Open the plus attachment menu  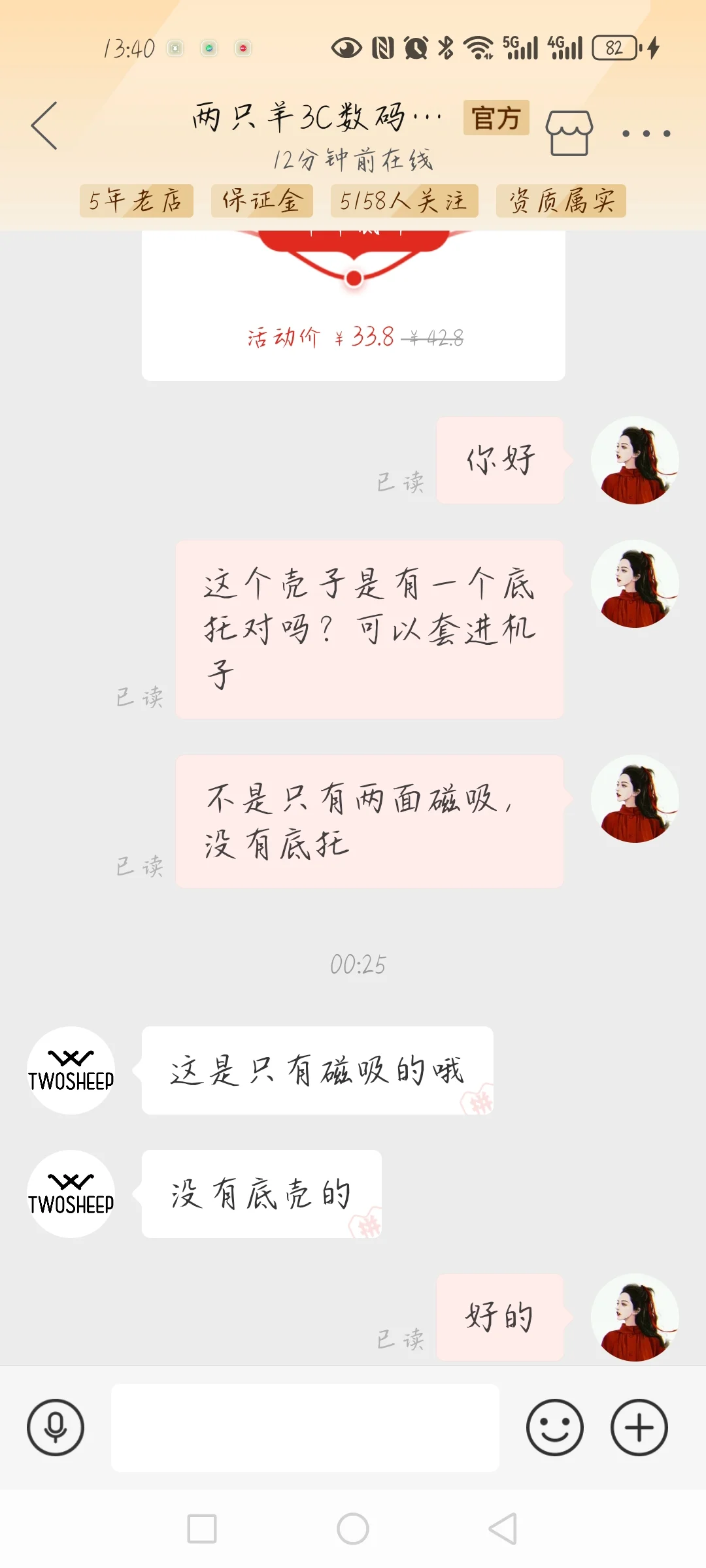pyautogui.click(x=639, y=1428)
